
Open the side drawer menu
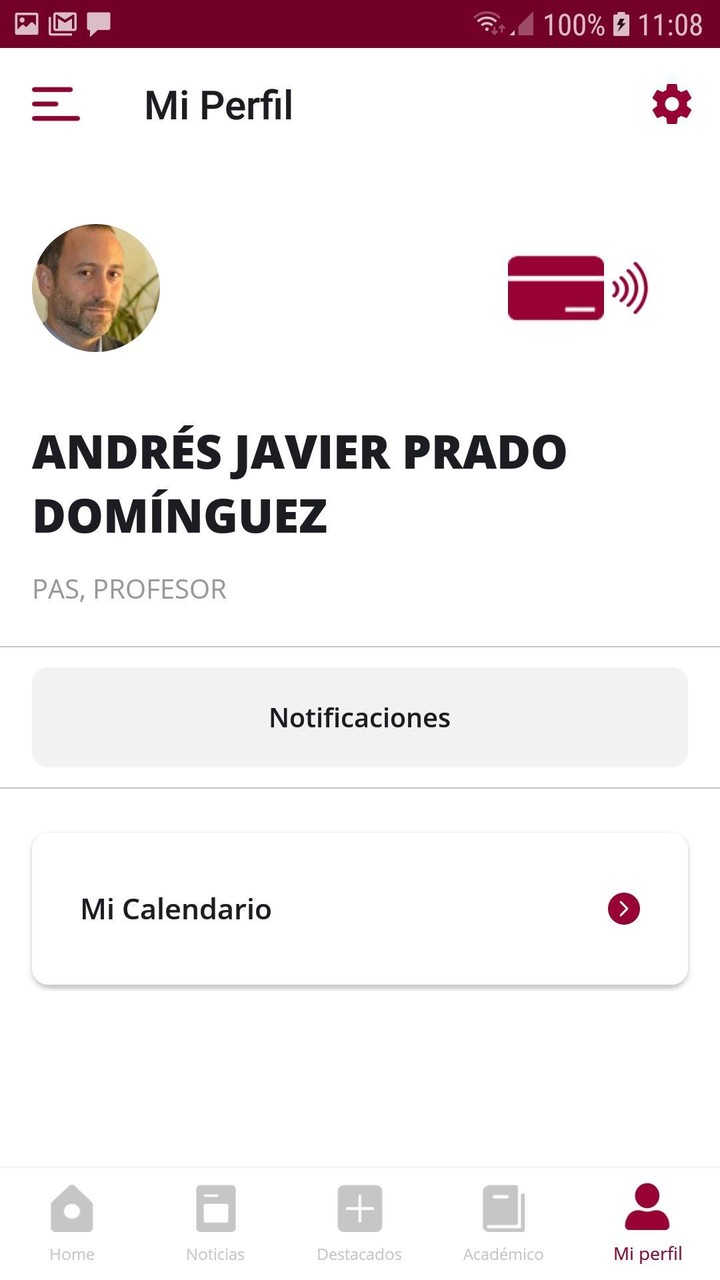click(x=56, y=104)
